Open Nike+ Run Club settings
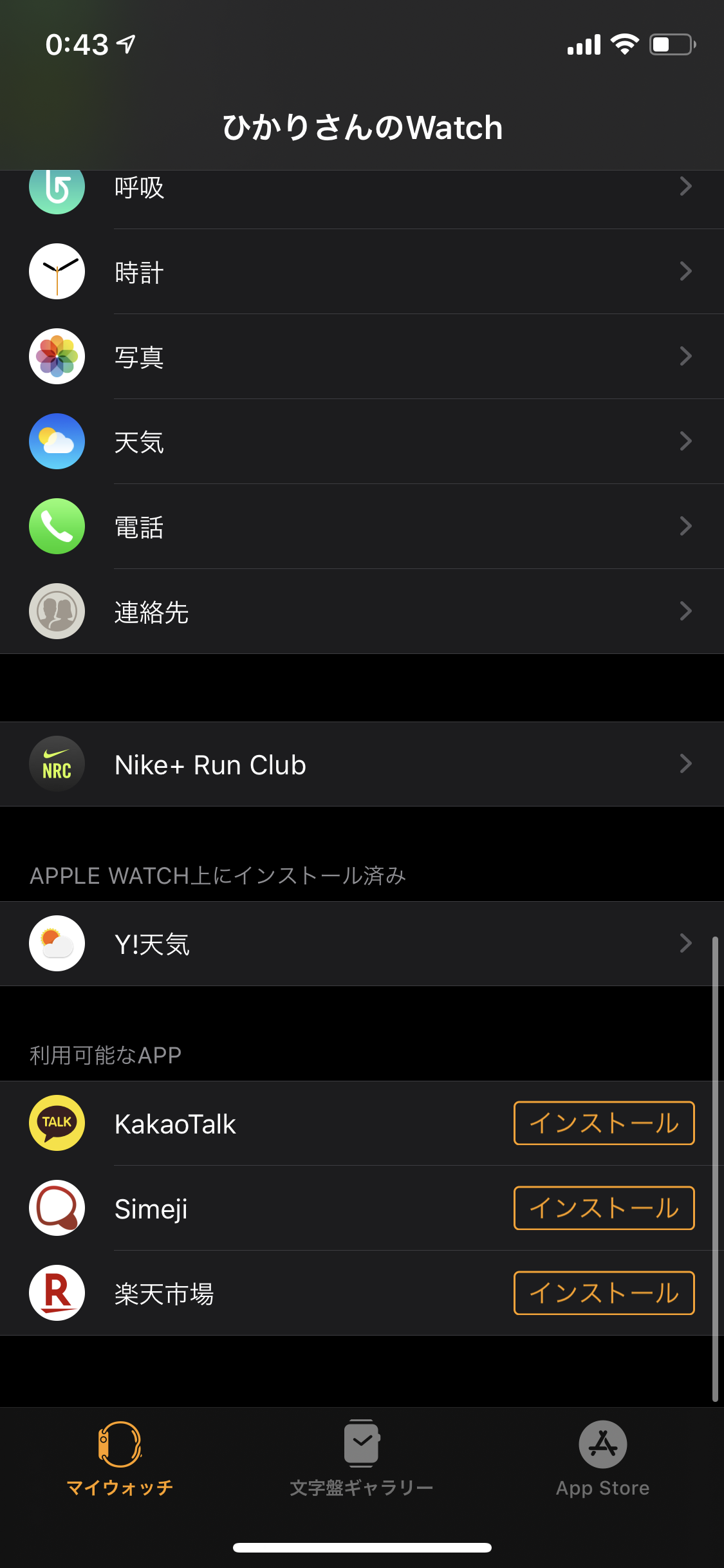The width and height of the screenshot is (724, 1568). click(x=360, y=764)
